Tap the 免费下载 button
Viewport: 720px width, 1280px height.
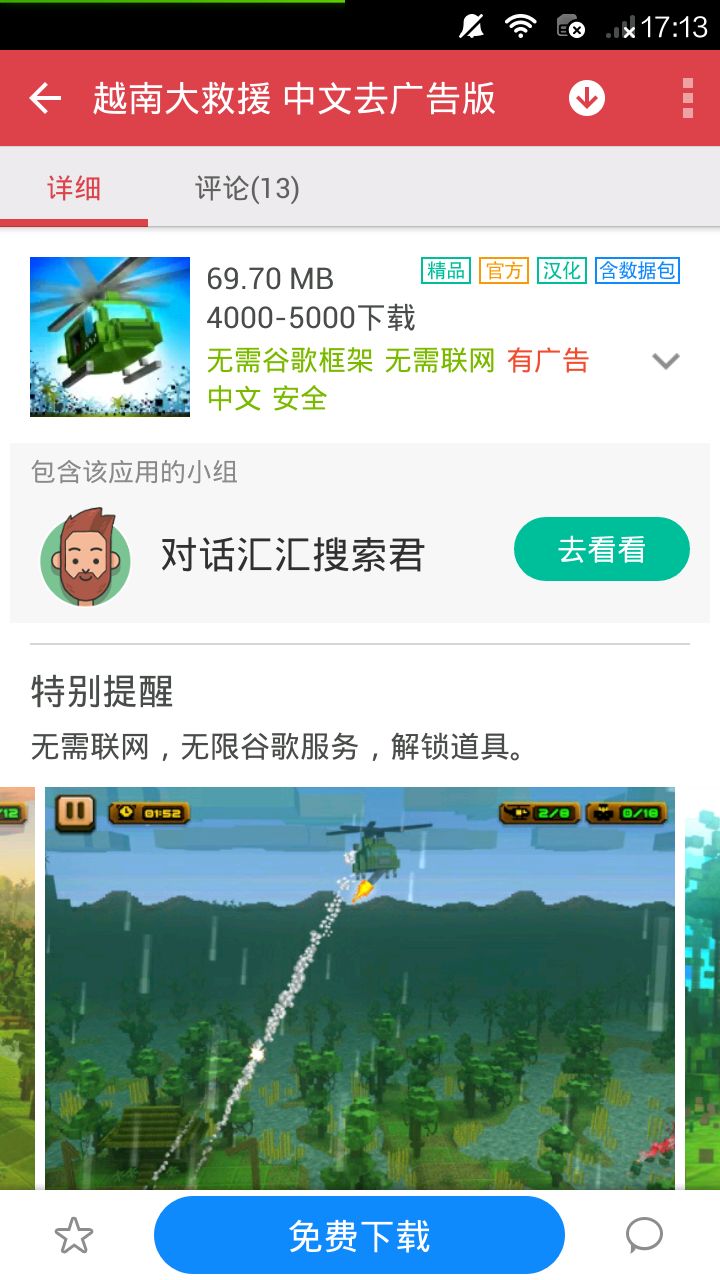[x=359, y=1236]
